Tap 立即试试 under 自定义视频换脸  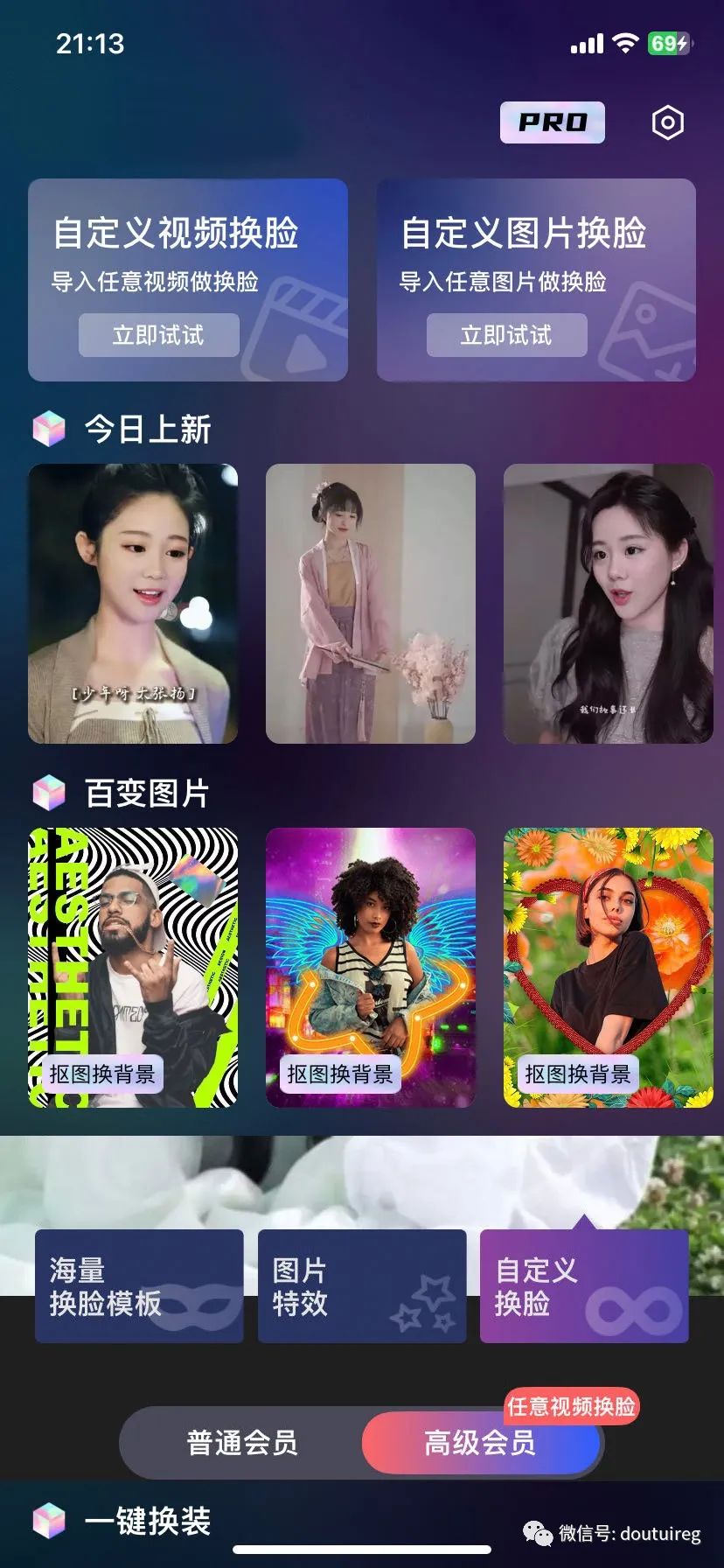(x=158, y=335)
